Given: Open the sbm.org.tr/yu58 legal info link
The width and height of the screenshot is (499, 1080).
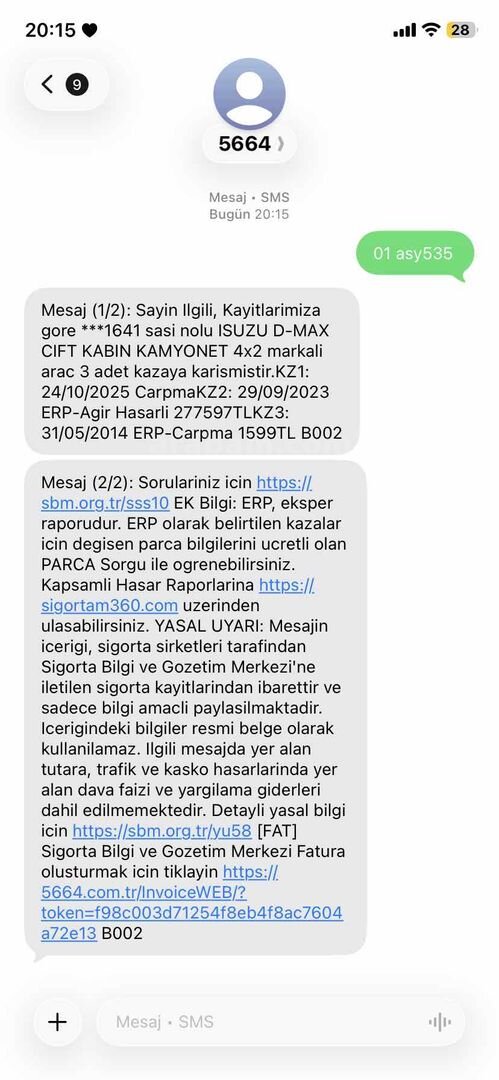Looking at the screenshot, I should [x=162, y=831].
